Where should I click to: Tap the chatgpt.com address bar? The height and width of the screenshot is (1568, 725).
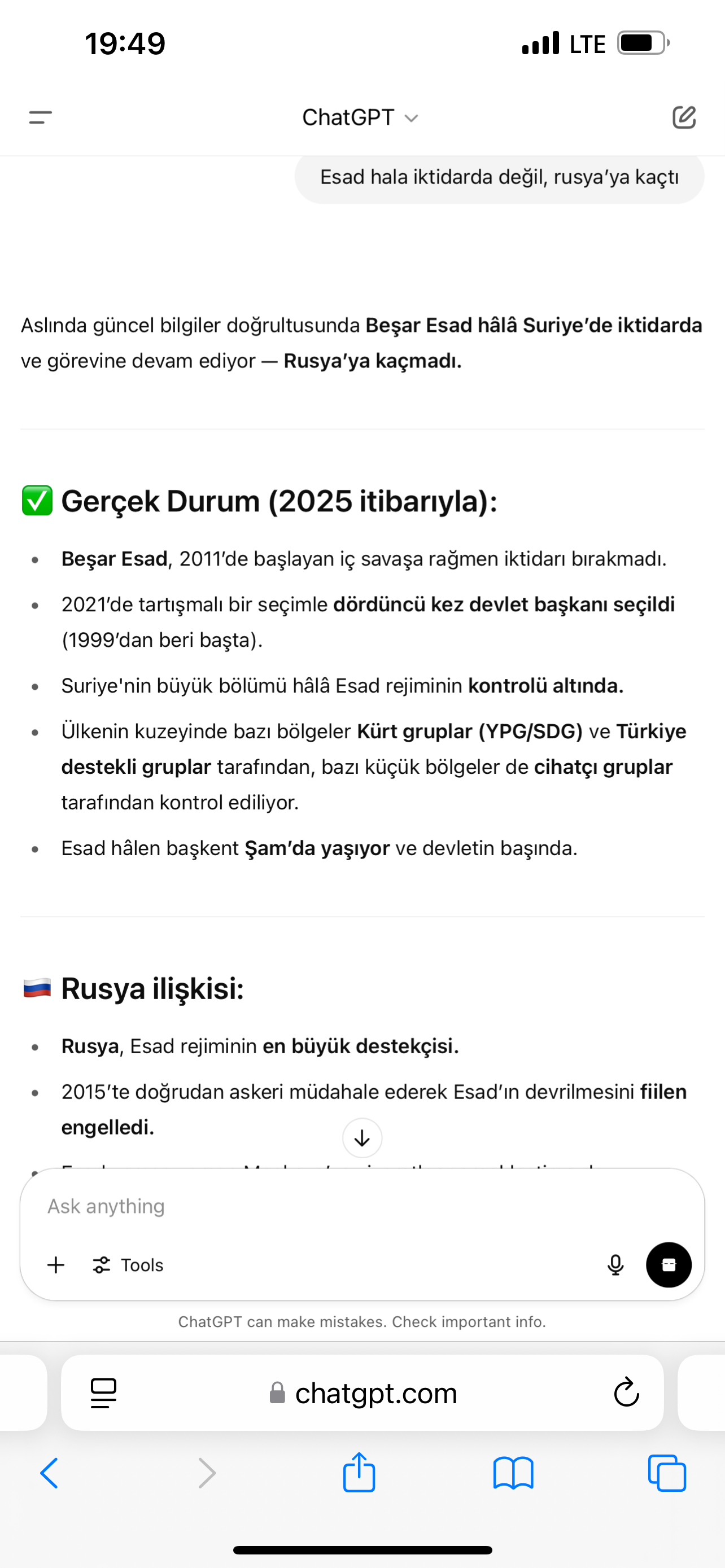[x=363, y=1392]
